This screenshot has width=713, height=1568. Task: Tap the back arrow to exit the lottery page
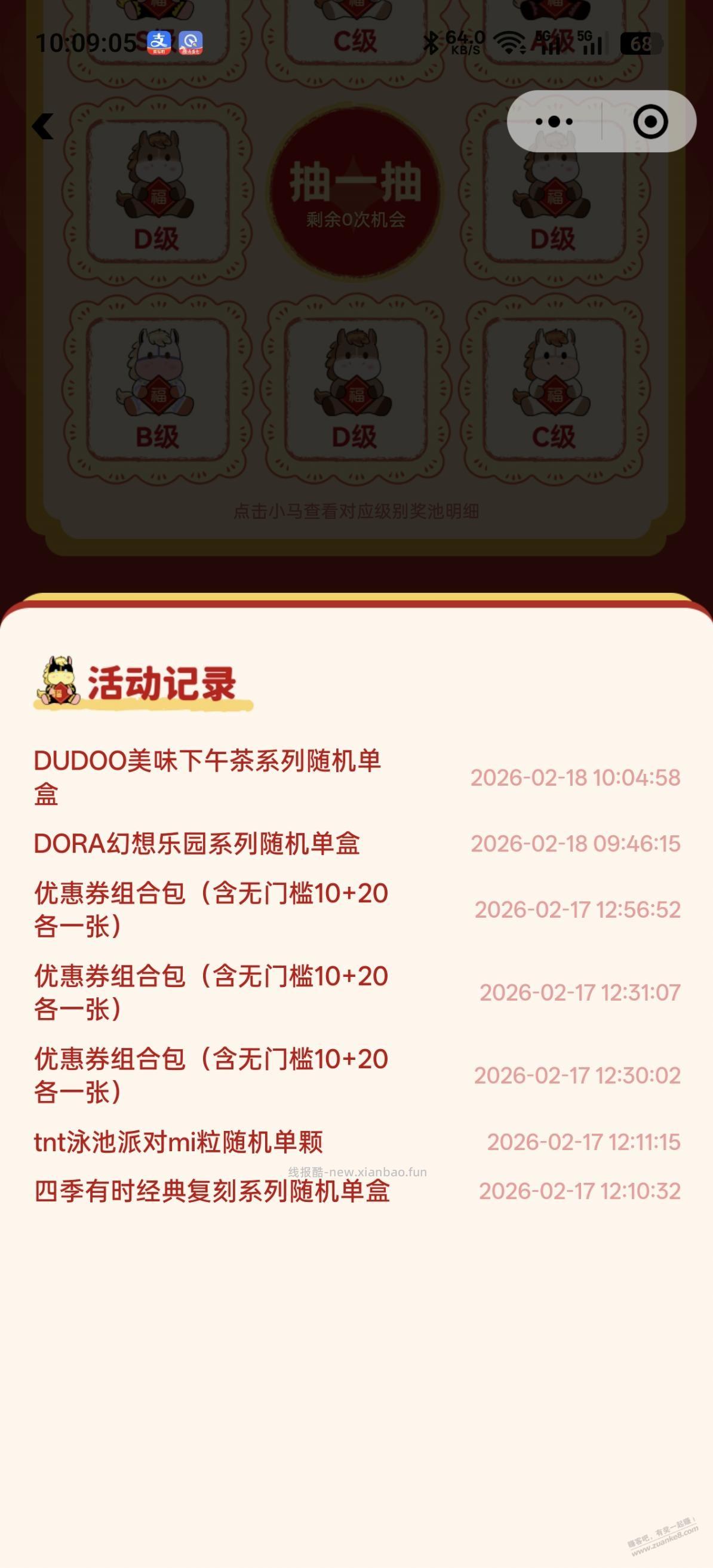[42, 126]
